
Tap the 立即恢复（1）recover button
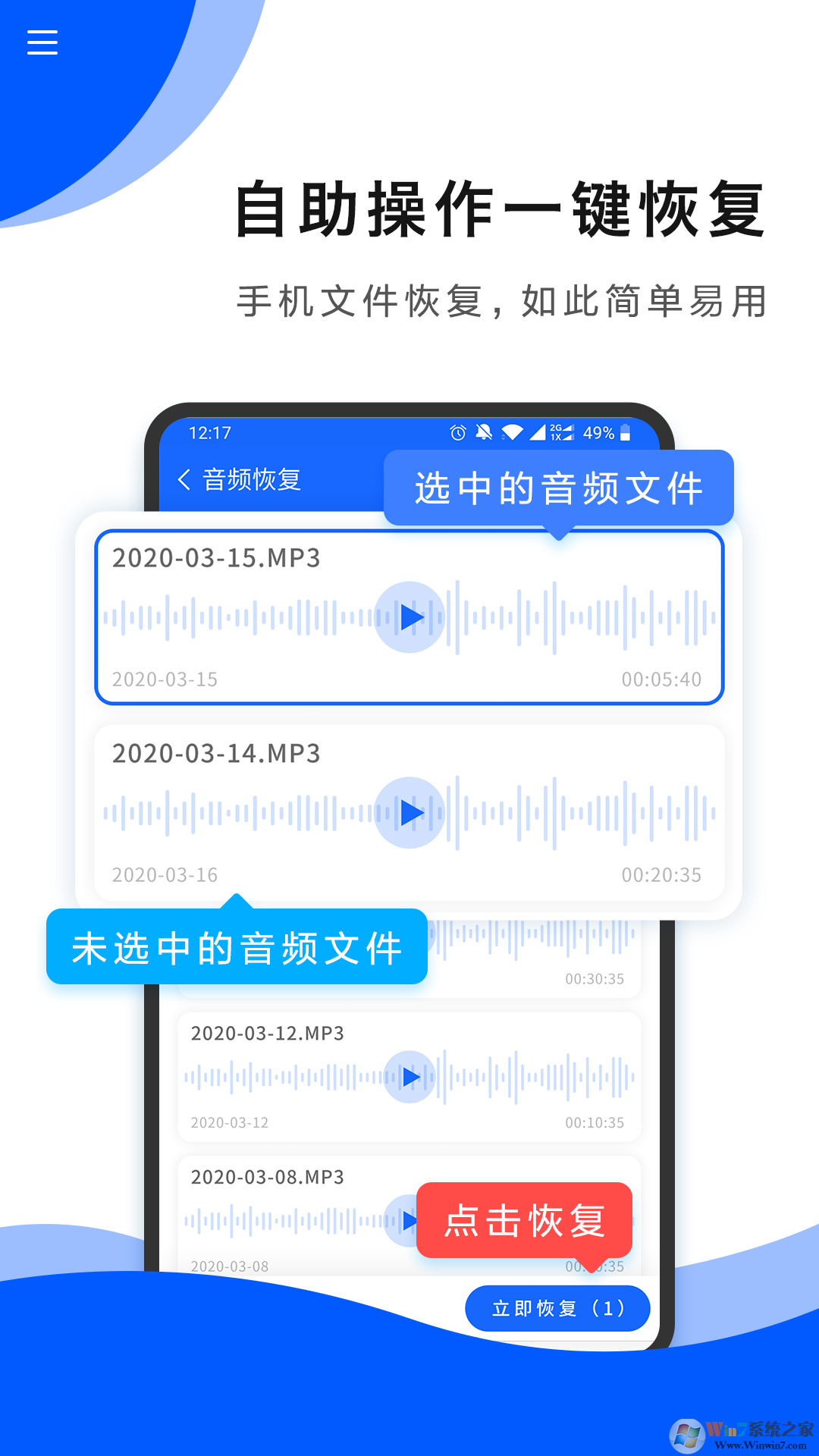(557, 1307)
